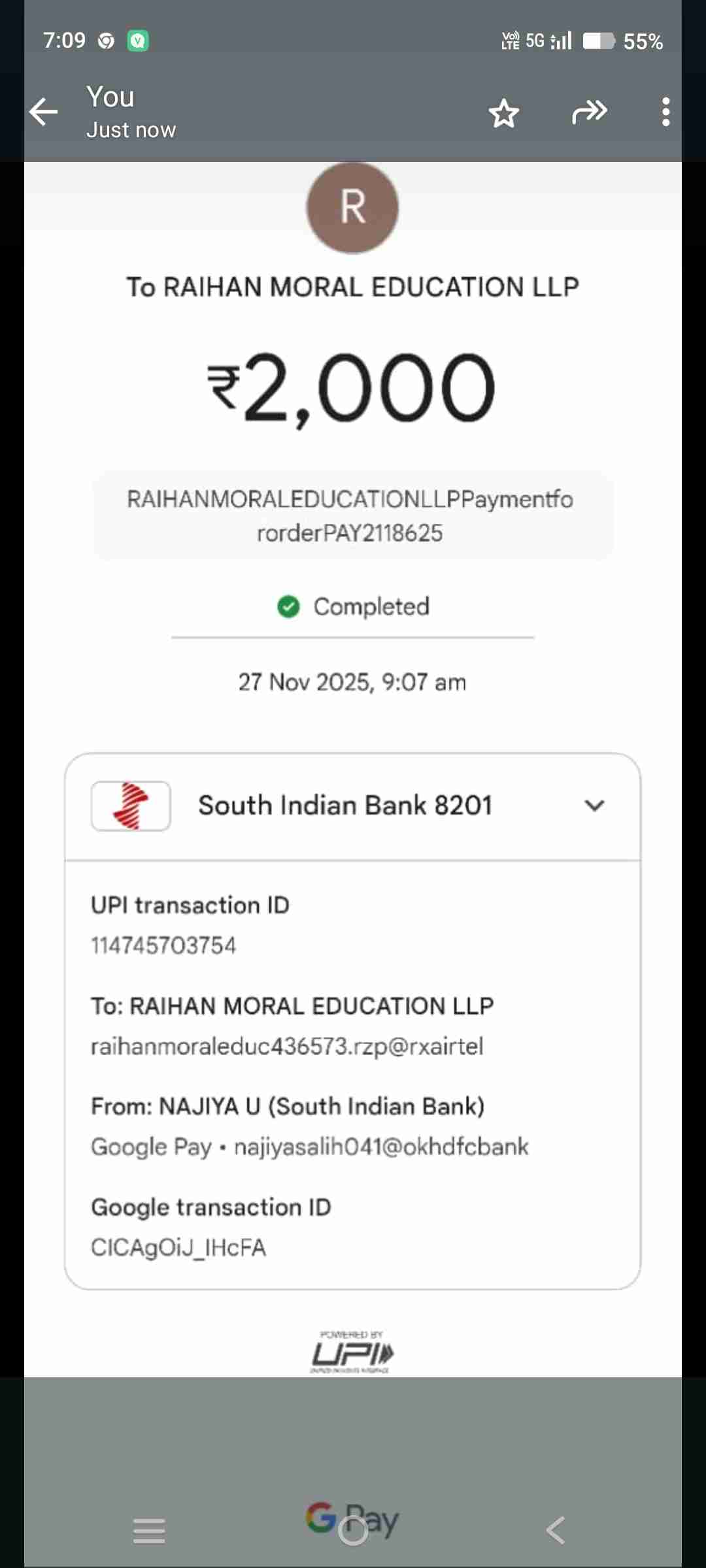Open the three-dot overflow menu
This screenshot has width=706, height=1568.
[x=665, y=112]
